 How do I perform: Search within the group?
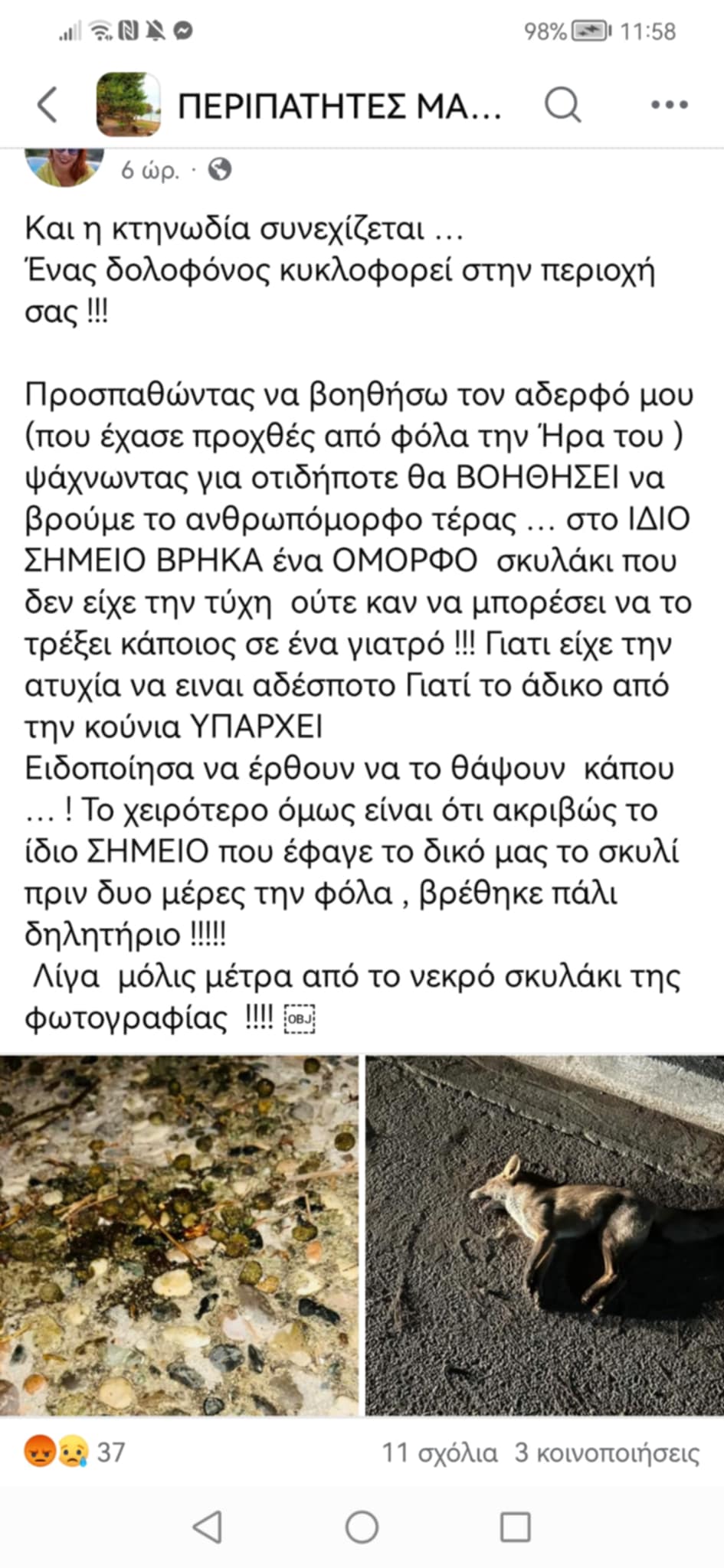pos(563,105)
